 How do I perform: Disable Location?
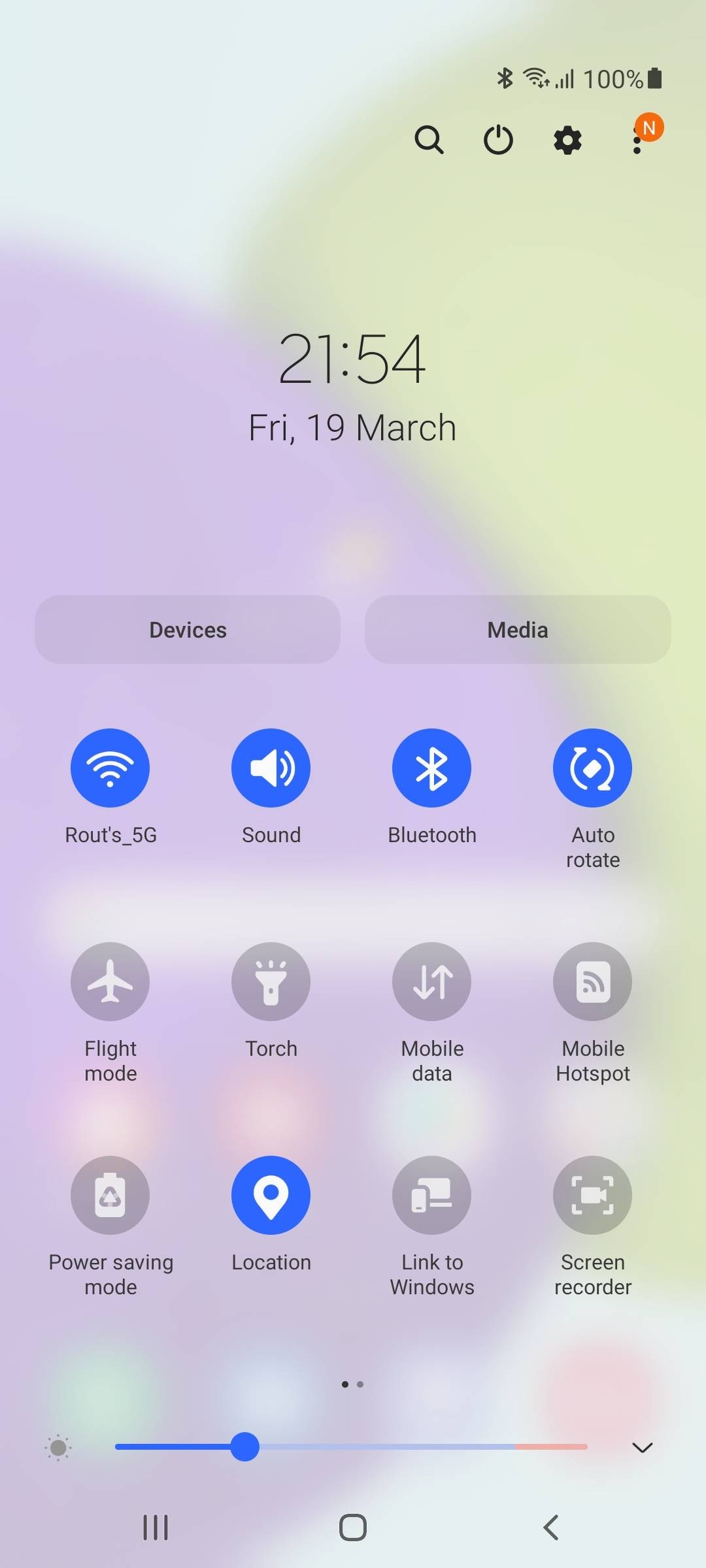click(271, 1195)
